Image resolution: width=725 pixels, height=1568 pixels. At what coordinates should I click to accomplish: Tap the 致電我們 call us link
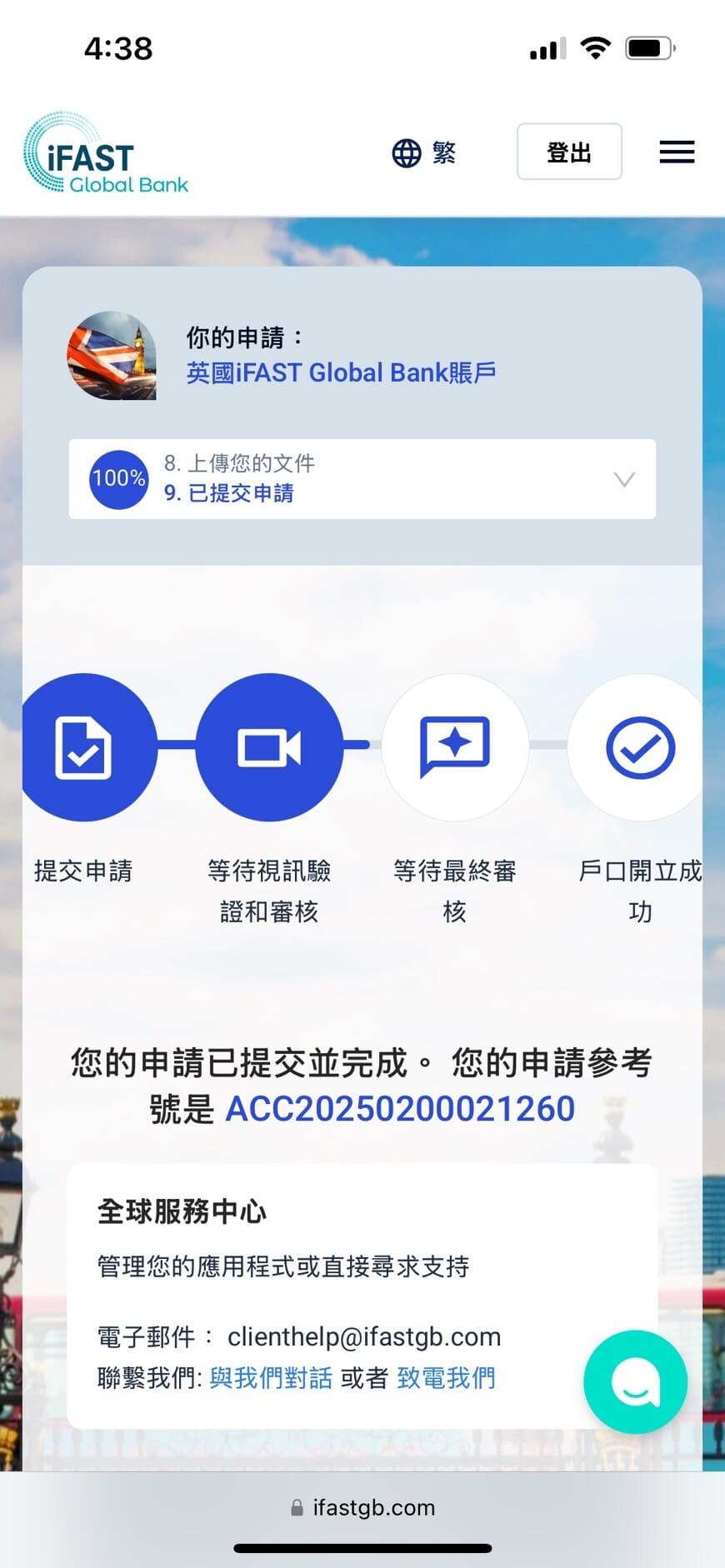(x=446, y=1378)
